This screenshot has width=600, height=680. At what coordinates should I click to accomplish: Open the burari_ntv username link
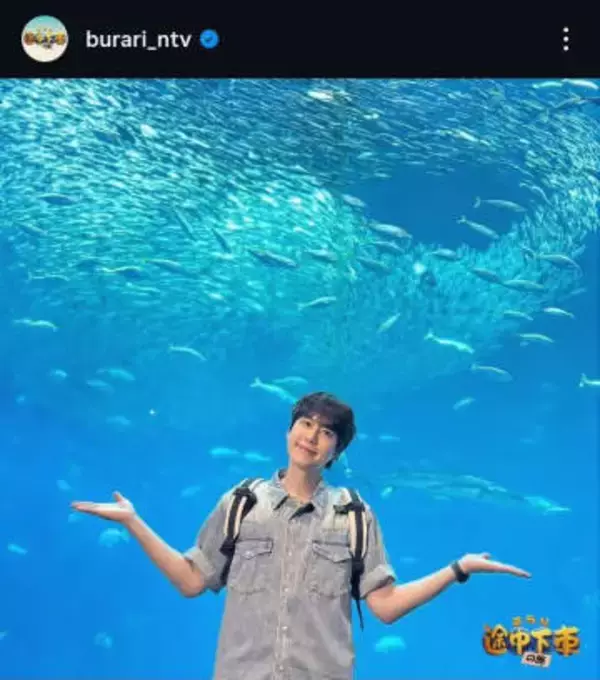(x=140, y=39)
